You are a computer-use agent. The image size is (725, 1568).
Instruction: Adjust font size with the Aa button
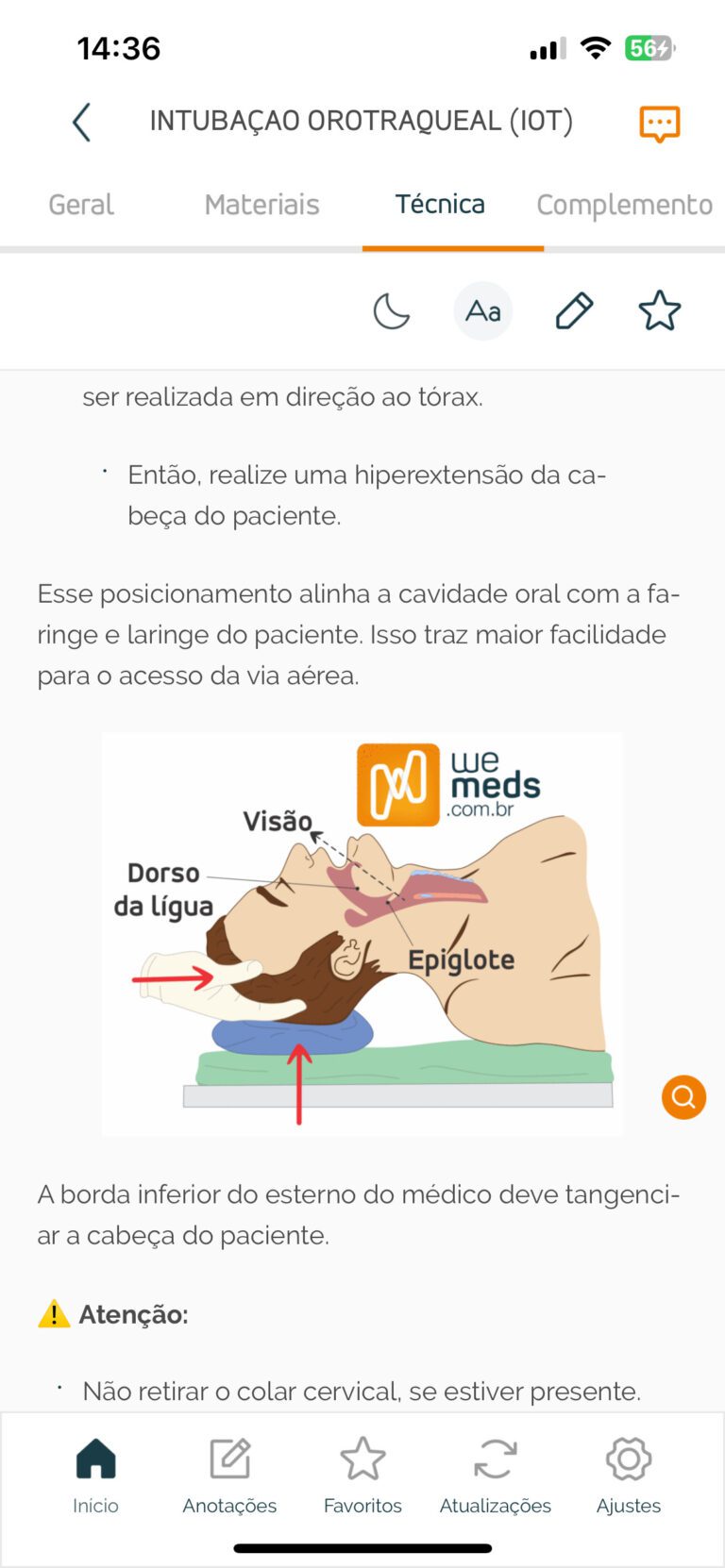(483, 310)
